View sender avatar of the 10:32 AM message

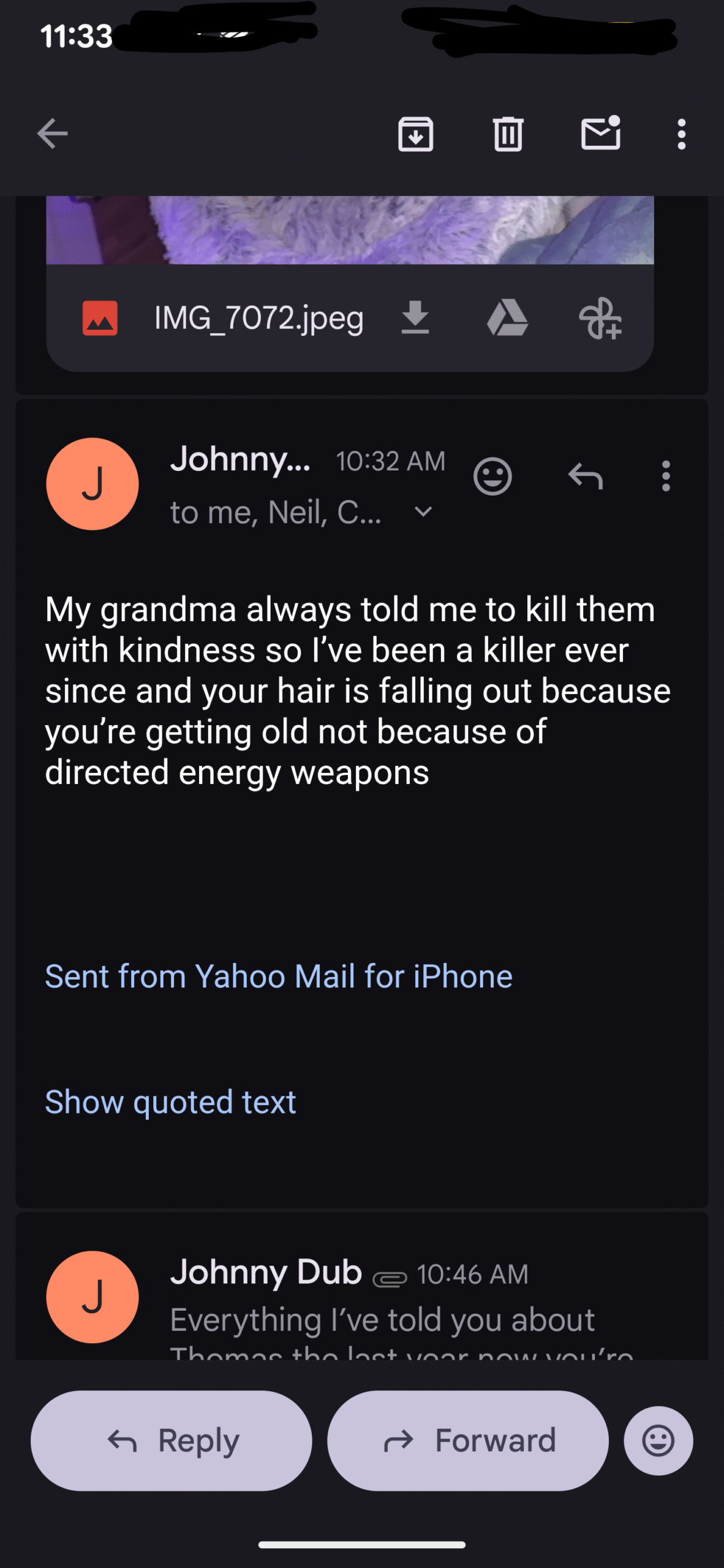pos(92,484)
